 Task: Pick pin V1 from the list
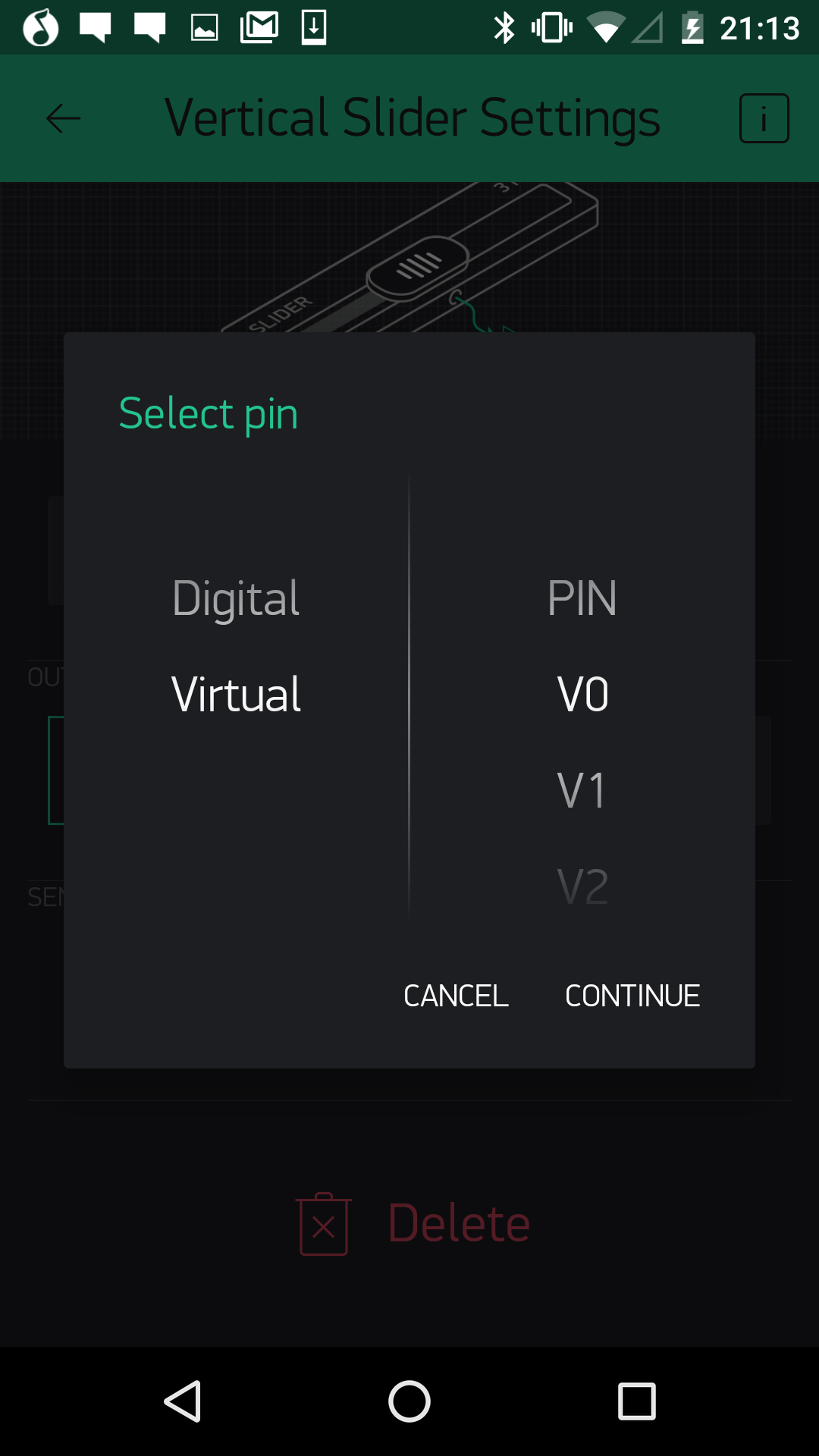point(582,790)
